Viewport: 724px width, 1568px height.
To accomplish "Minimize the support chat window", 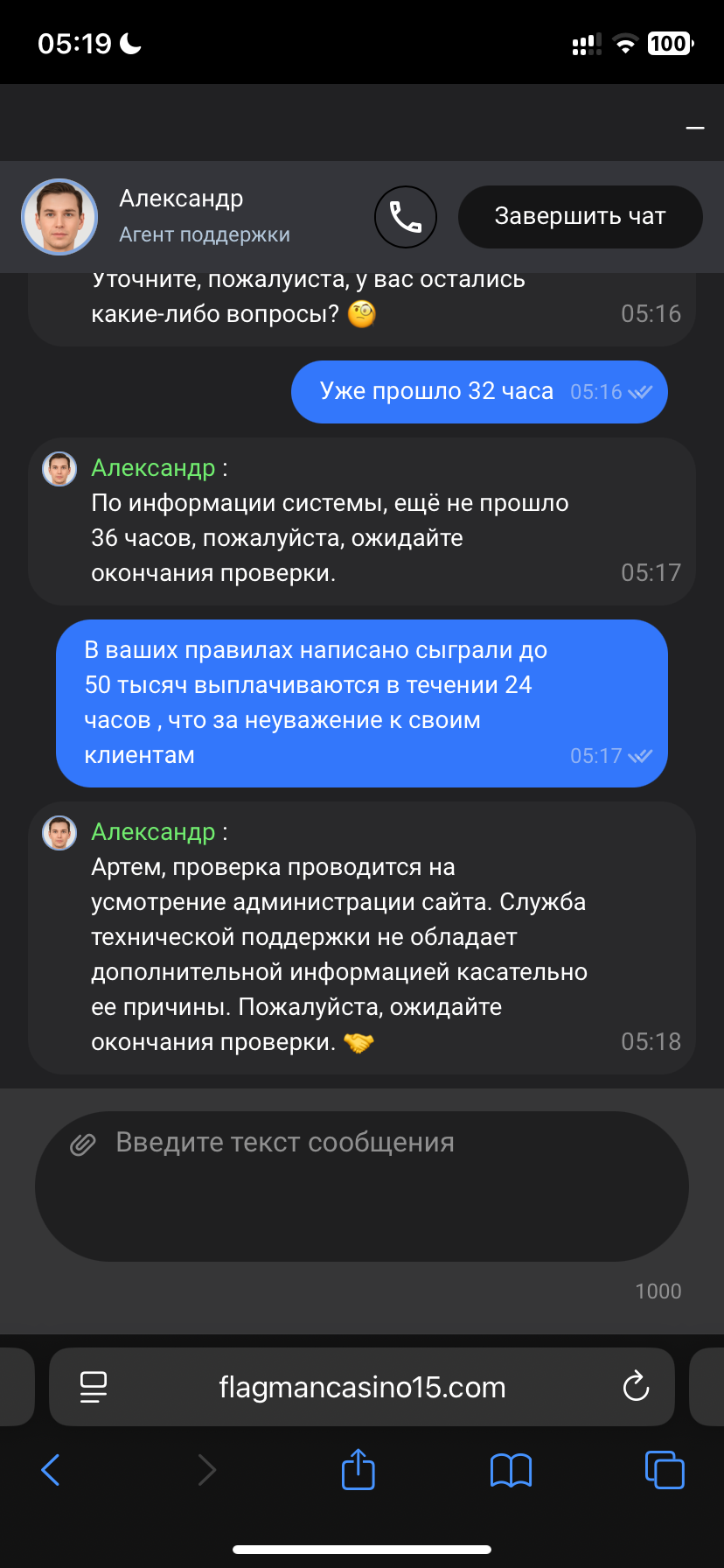I will 695,128.
